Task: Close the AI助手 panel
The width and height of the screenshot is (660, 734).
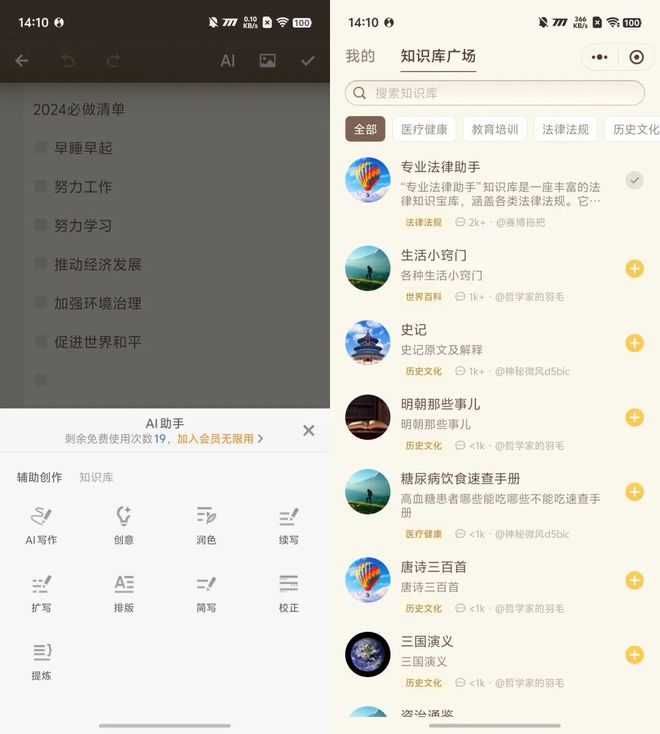Action: 308,430
